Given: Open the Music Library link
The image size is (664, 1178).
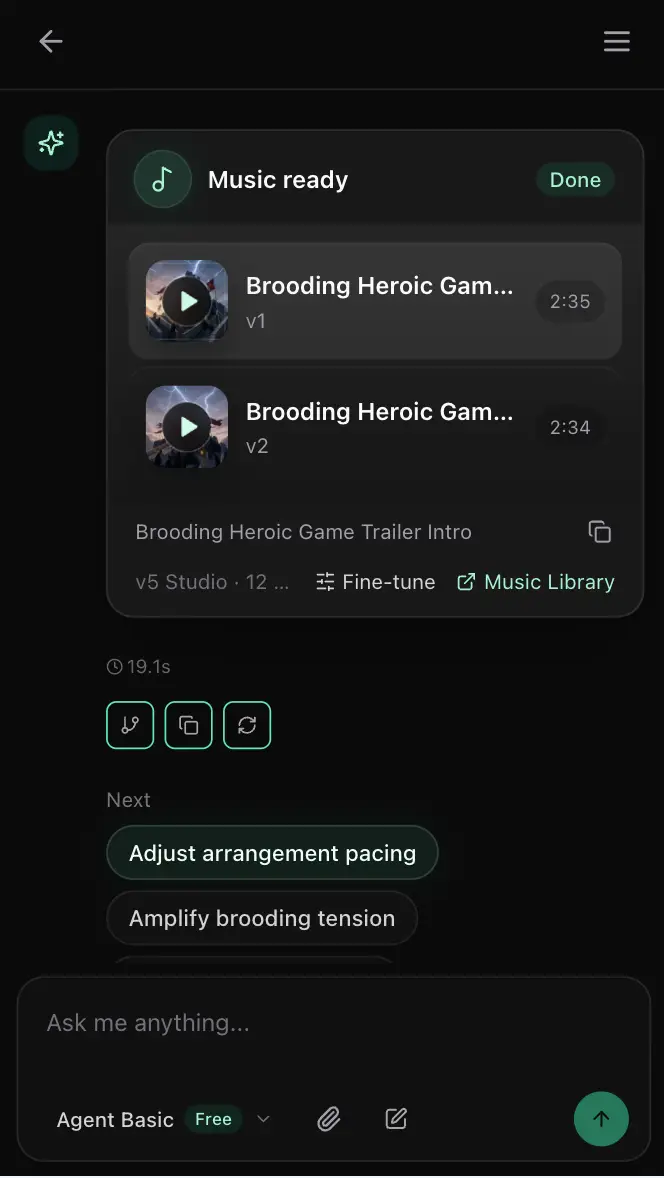Looking at the screenshot, I should pyautogui.click(x=536, y=582).
